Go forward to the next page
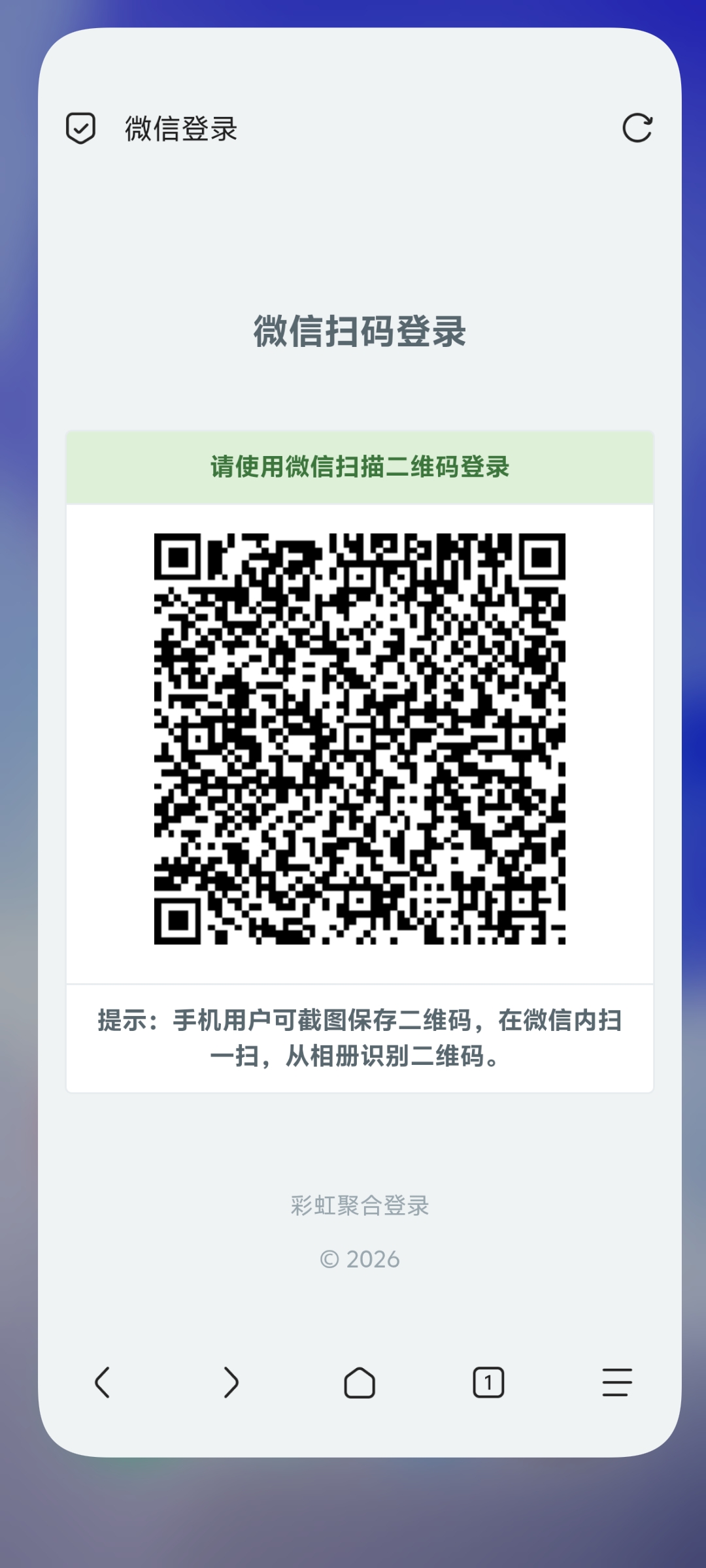Viewport: 706px width, 1568px height. [231, 1382]
